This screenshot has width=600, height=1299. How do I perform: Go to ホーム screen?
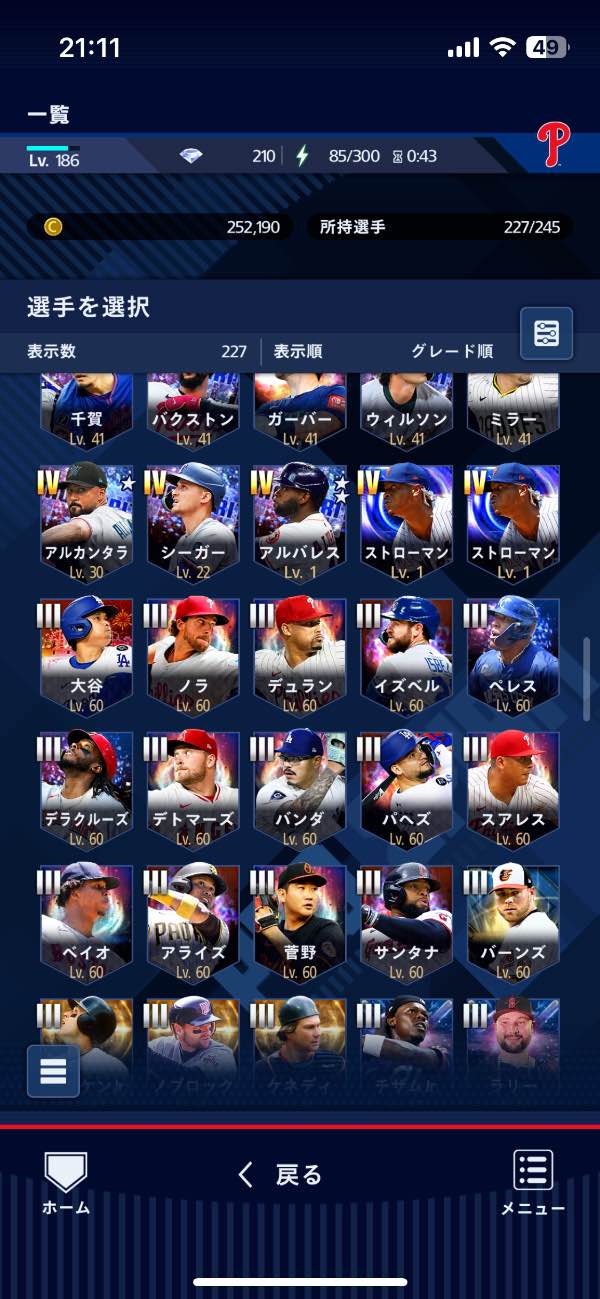[66, 1181]
